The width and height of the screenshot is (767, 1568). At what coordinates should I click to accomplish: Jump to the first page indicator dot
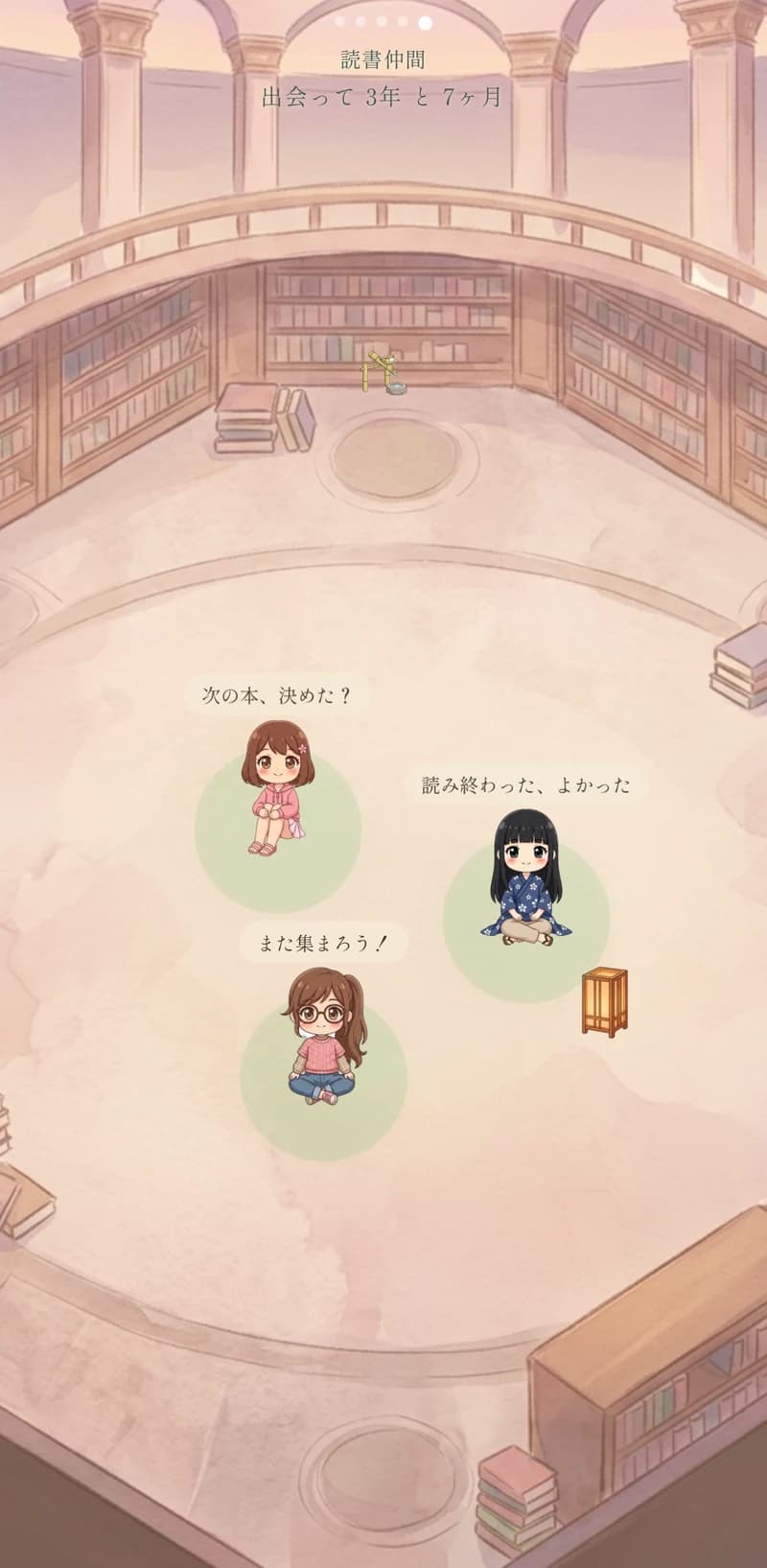pos(338,21)
